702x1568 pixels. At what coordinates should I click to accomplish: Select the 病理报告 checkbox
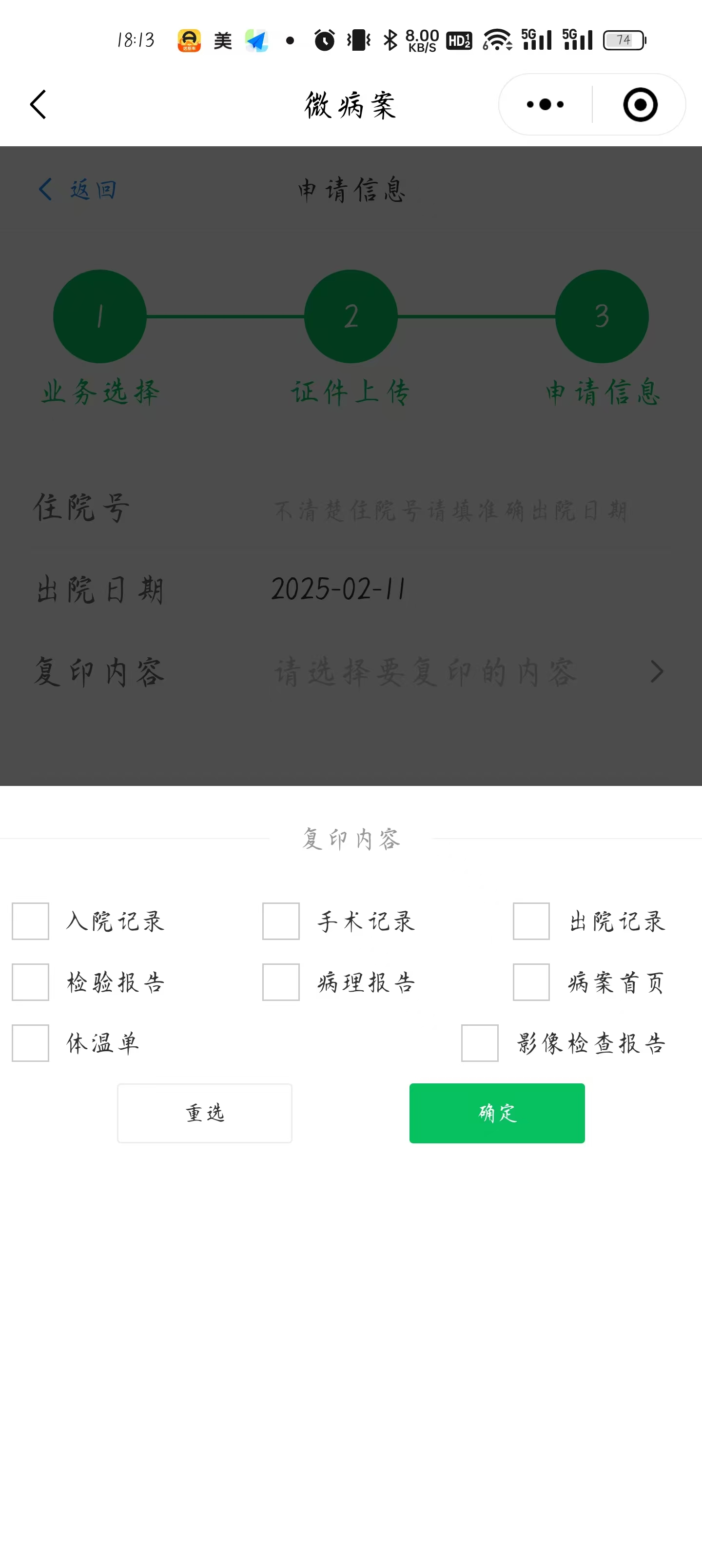point(281,982)
